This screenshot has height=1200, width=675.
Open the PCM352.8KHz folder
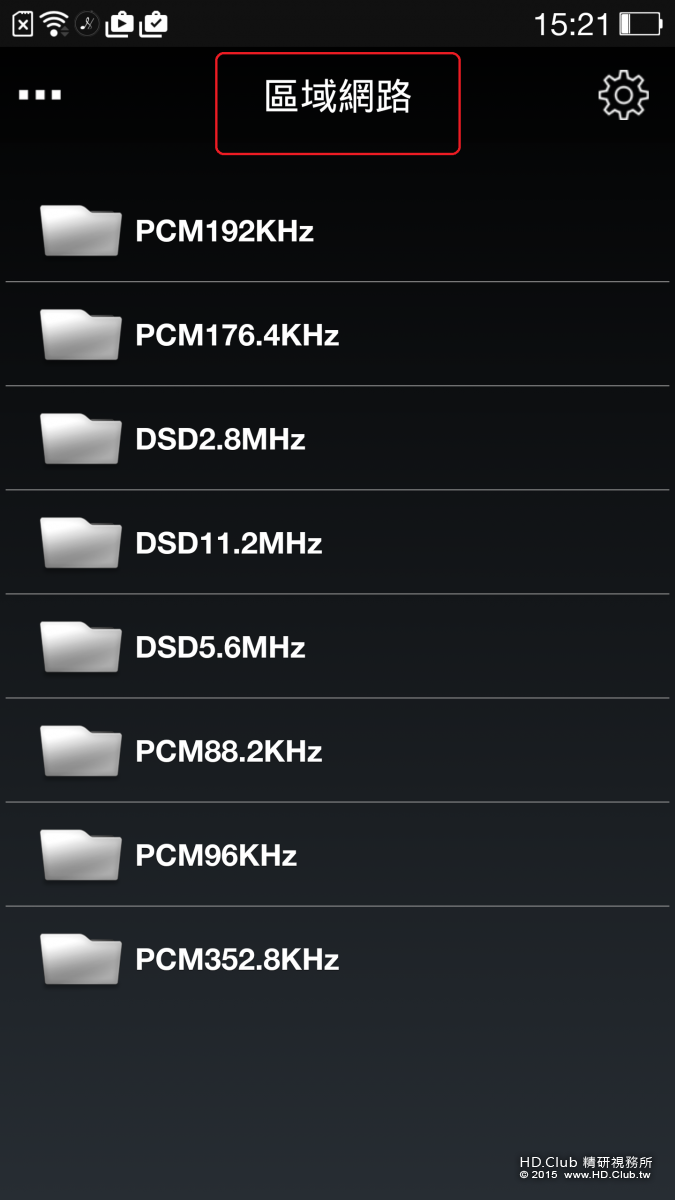(237, 960)
